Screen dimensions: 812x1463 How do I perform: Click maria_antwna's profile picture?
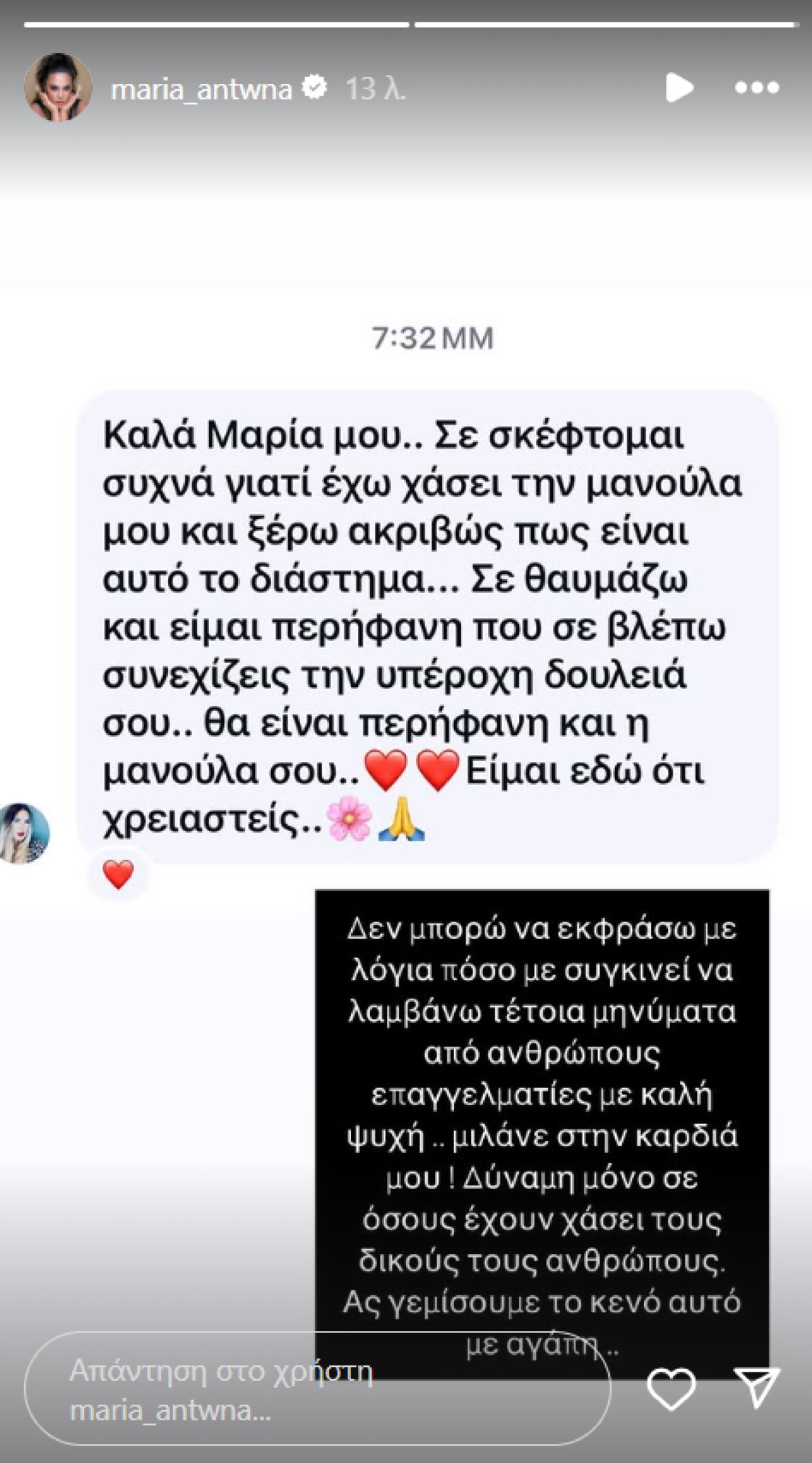(x=58, y=87)
